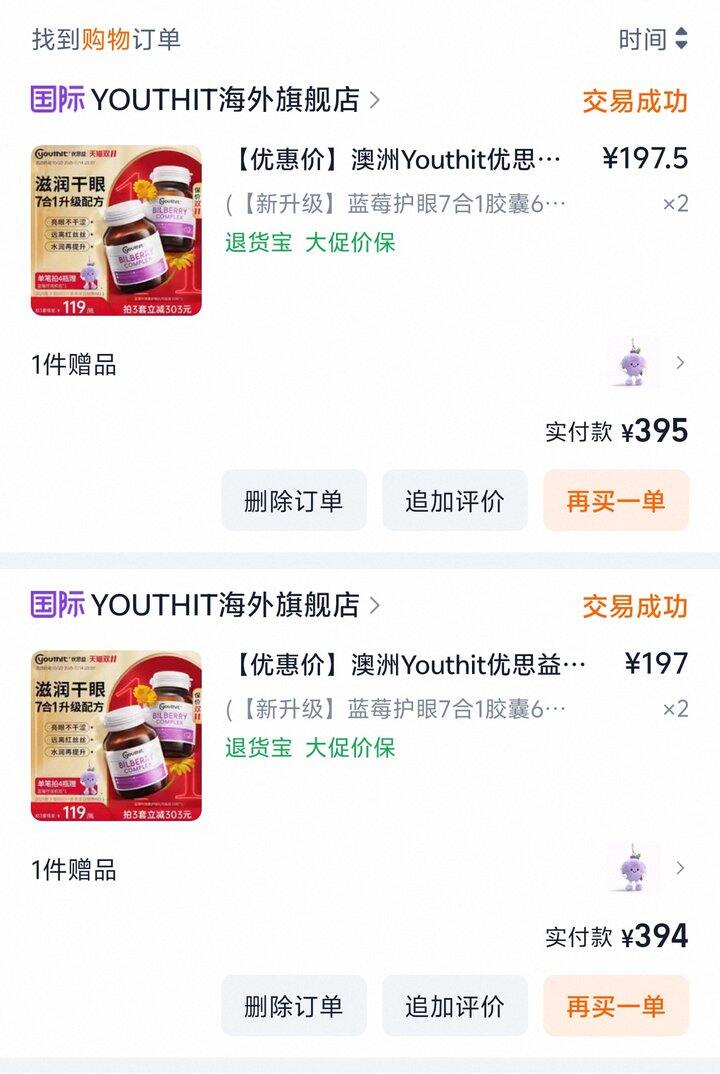Delete the ¥394 order with 删除订单
Image resolution: width=720 pixels, height=1074 pixels.
[x=294, y=1005]
